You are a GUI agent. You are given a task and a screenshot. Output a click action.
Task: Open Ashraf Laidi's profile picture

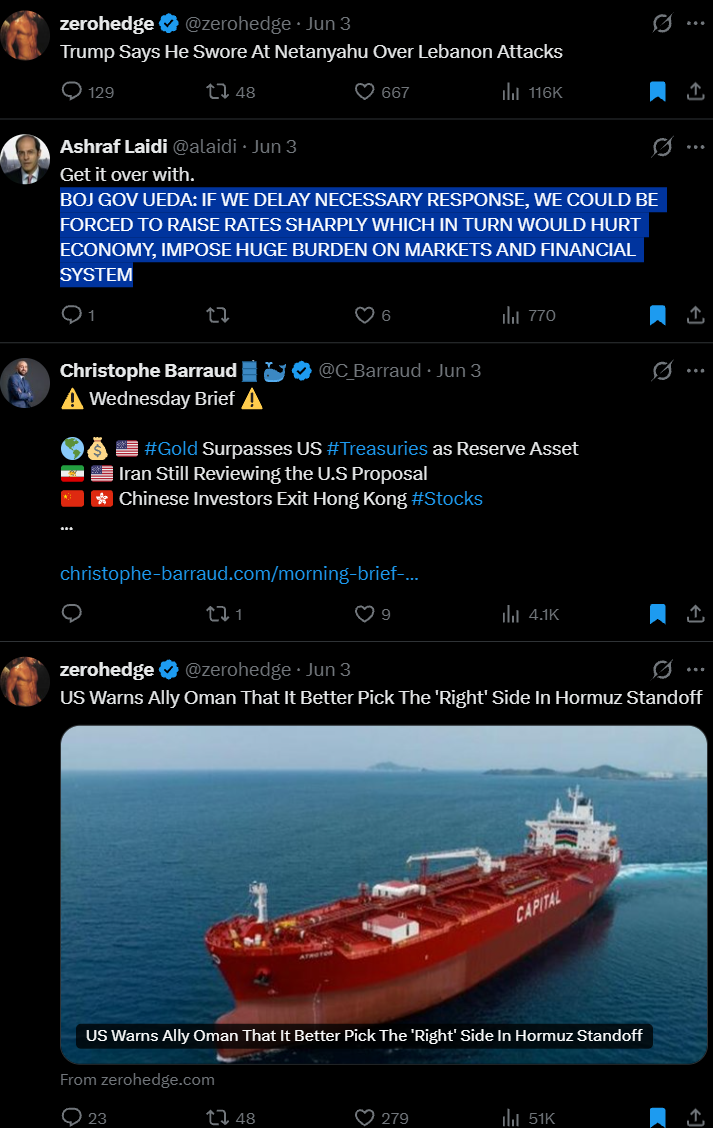(x=25, y=160)
